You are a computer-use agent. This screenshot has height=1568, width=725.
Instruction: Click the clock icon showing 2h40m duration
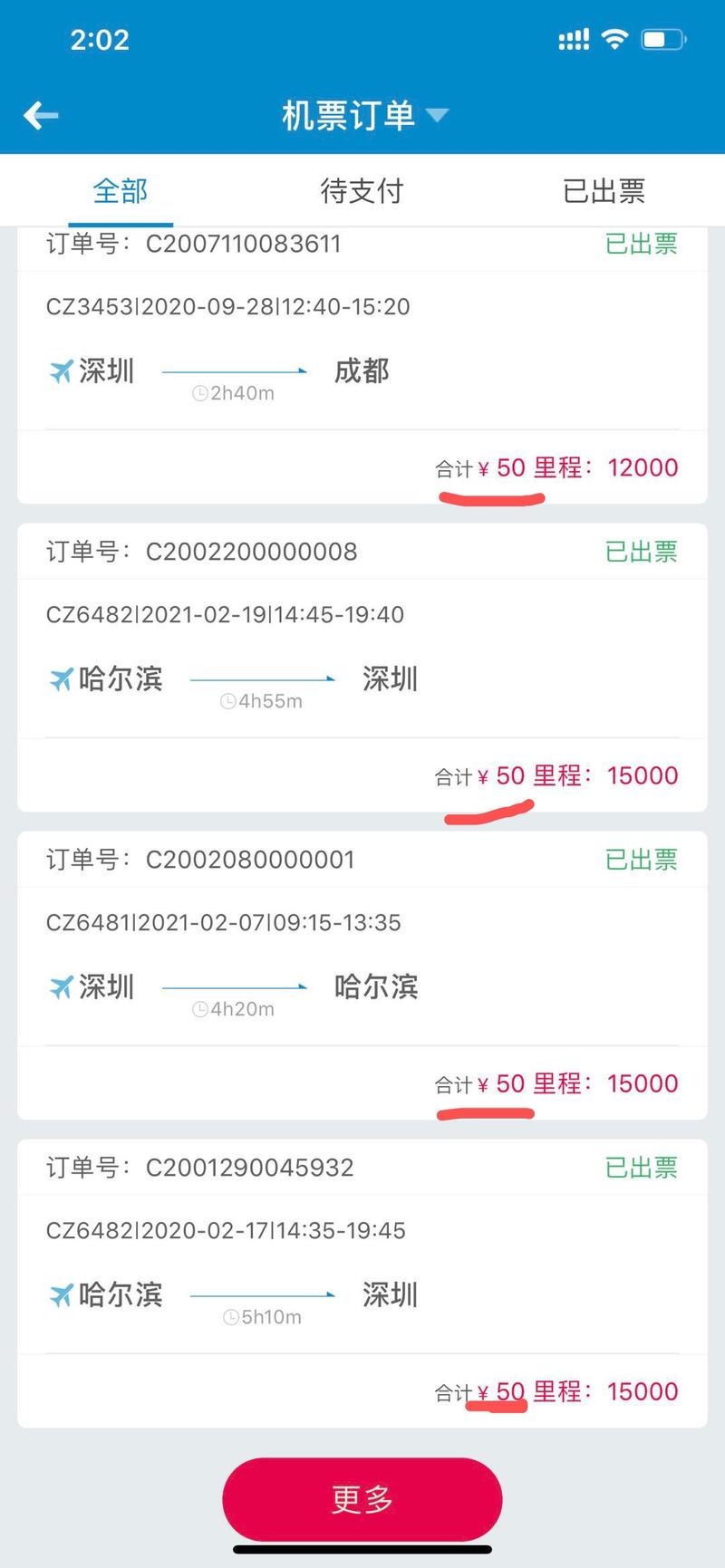tap(199, 393)
